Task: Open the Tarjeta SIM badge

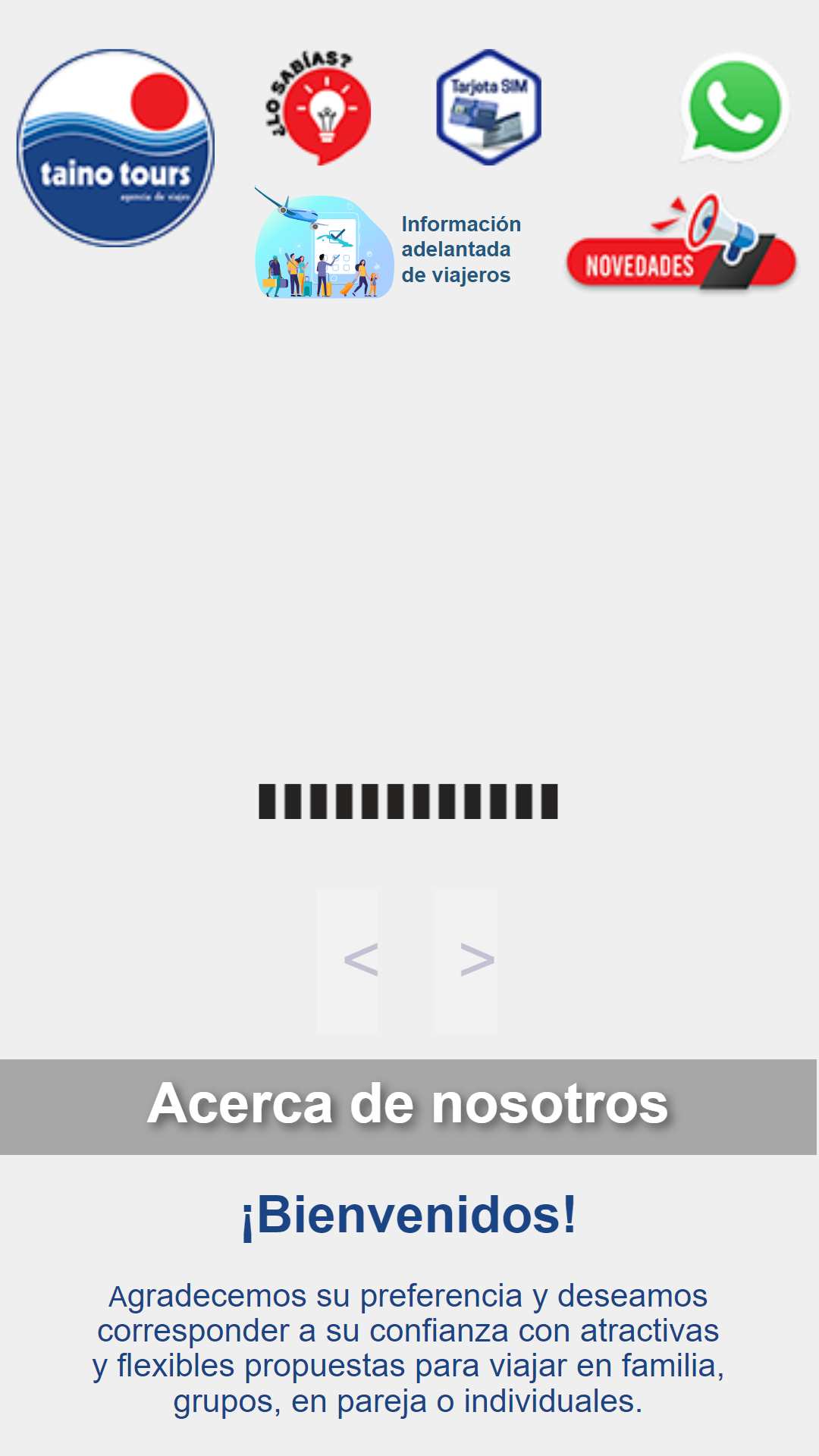Action: click(x=488, y=107)
